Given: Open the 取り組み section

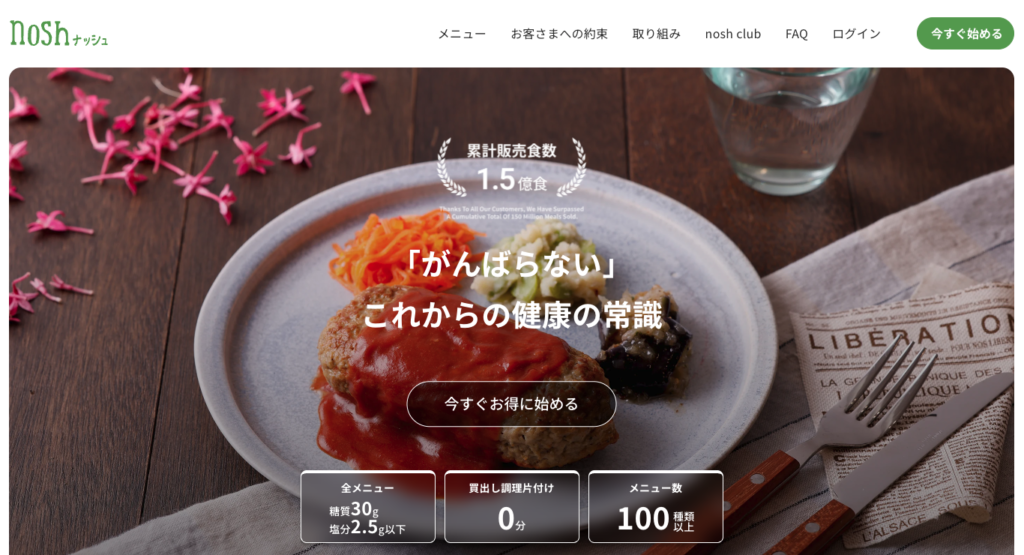Looking at the screenshot, I should (x=656, y=34).
